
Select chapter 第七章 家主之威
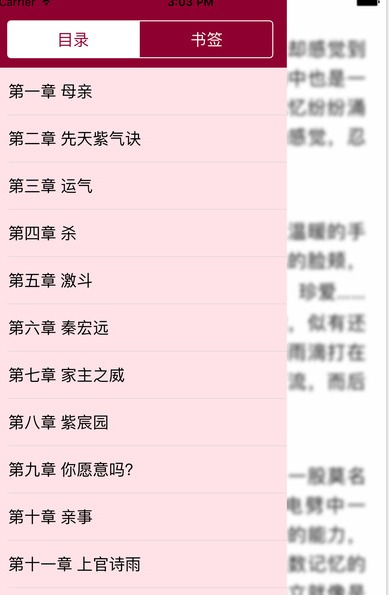point(143,375)
